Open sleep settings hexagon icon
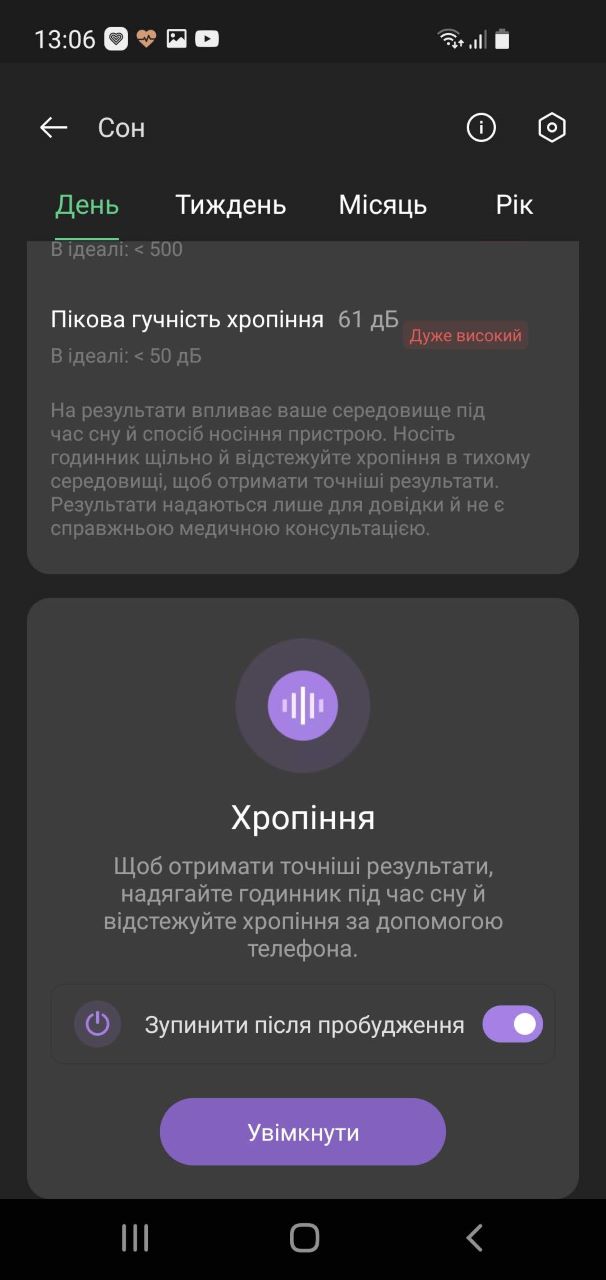This screenshot has height=1280, width=606. (x=552, y=128)
